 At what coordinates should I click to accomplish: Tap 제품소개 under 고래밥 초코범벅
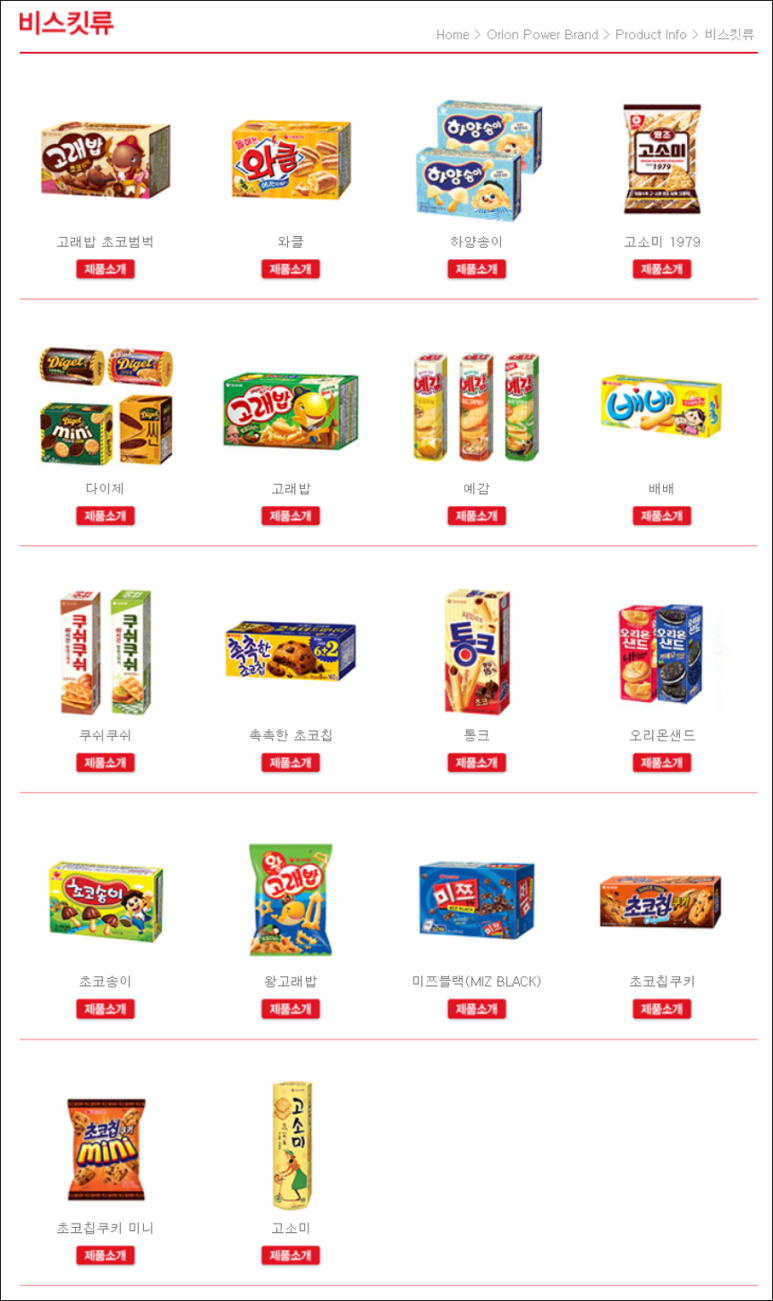[x=105, y=269]
